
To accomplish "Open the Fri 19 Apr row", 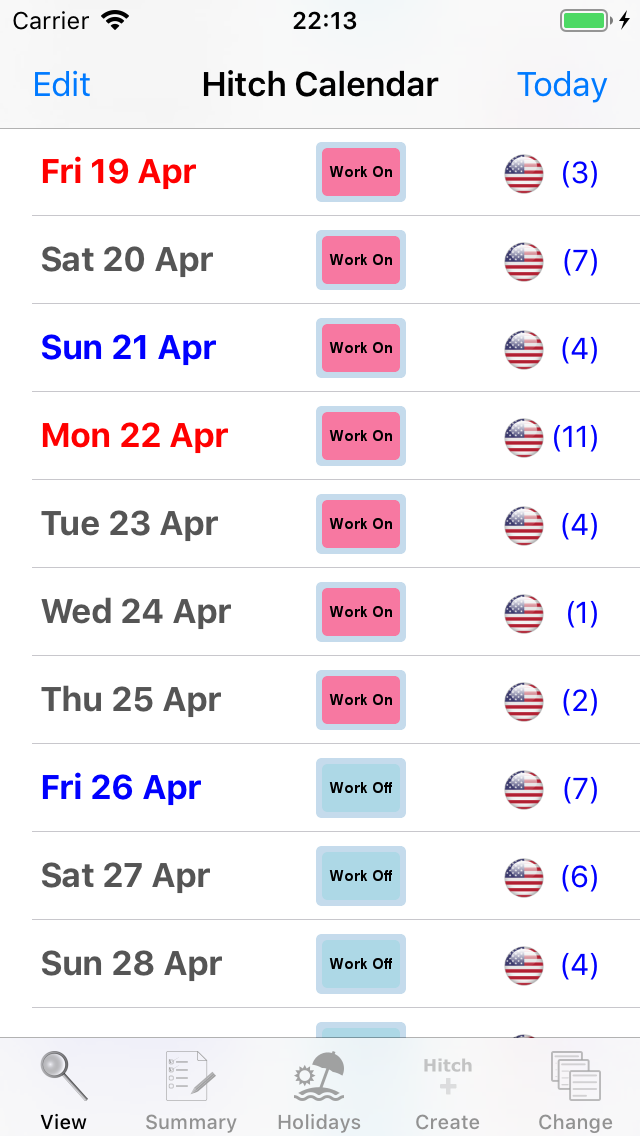I will 320,172.
